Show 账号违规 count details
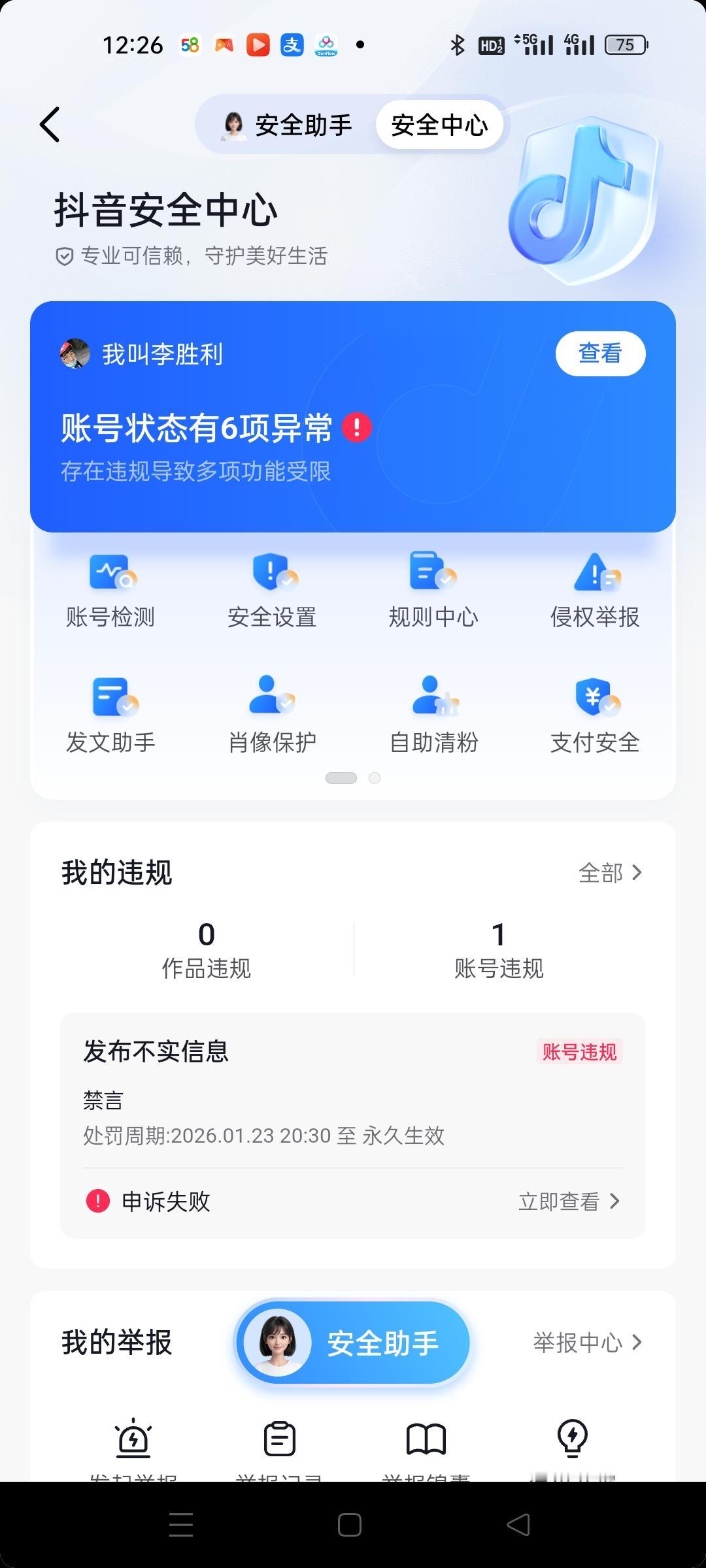 pyautogui.click(x=499, y=949)
